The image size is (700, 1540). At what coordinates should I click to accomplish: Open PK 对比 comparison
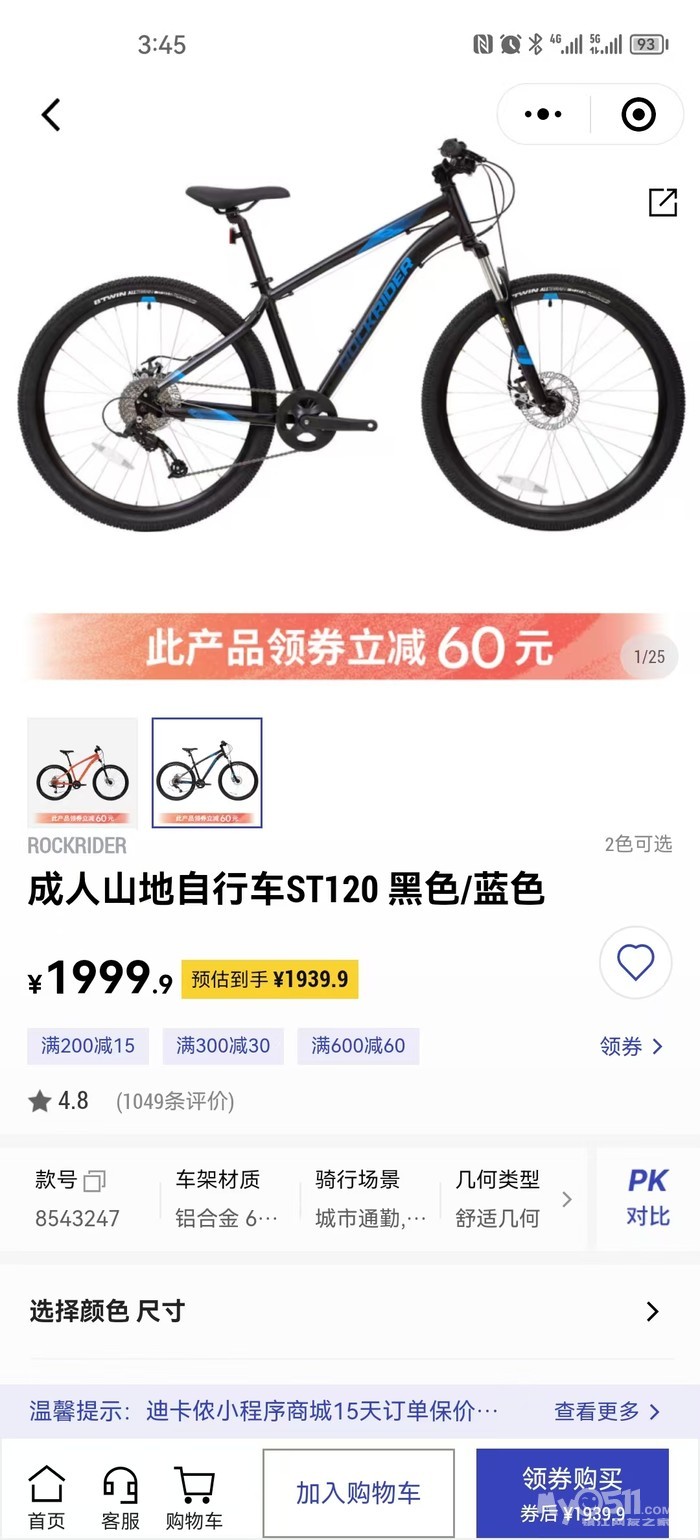(x=647, y=1197)
